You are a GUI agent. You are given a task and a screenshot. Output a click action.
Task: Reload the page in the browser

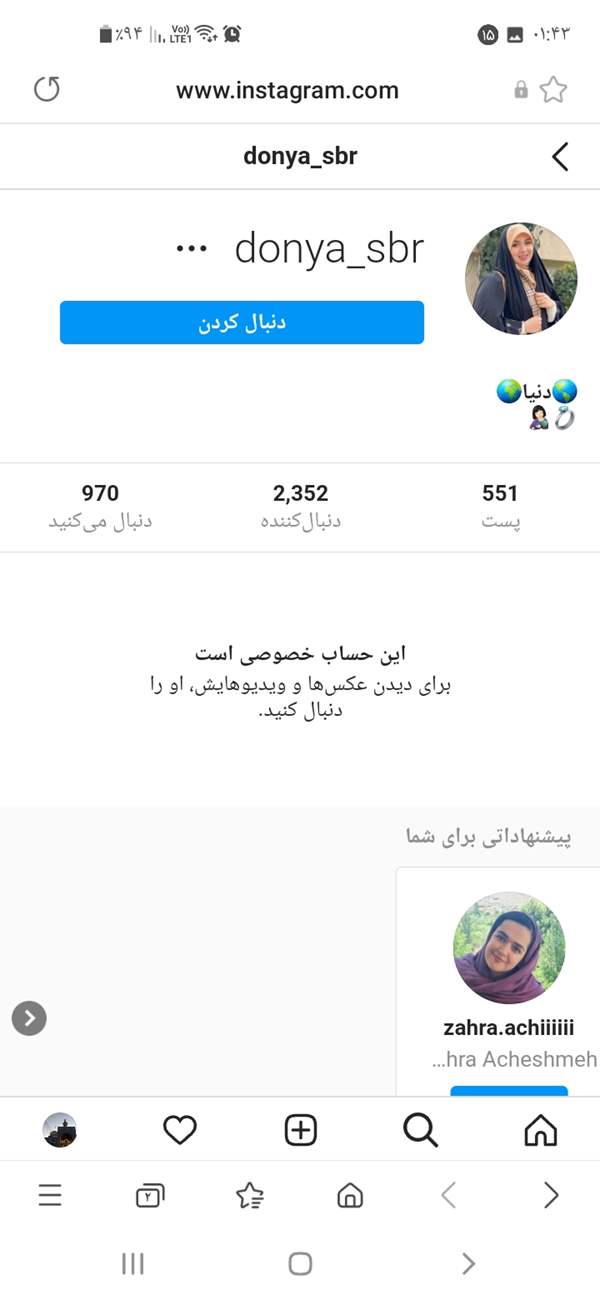tap(47, 90)
